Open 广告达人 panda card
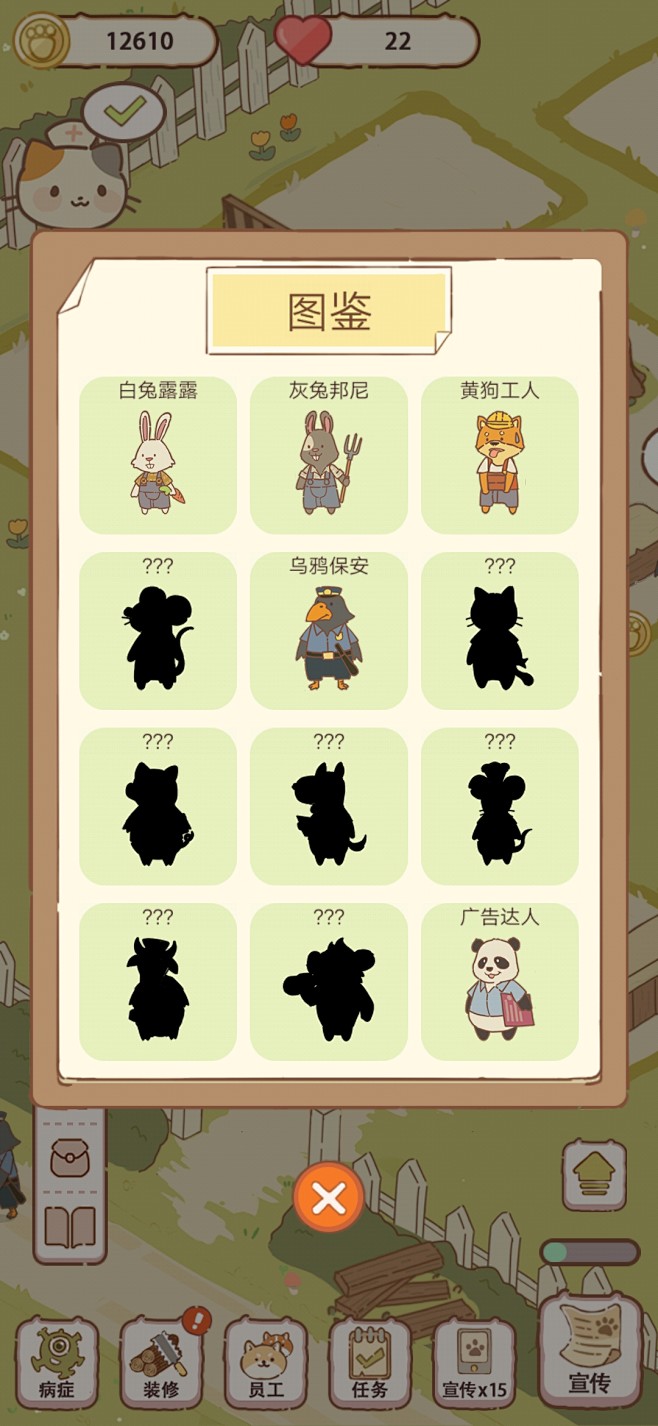 [x=499, y=982]
